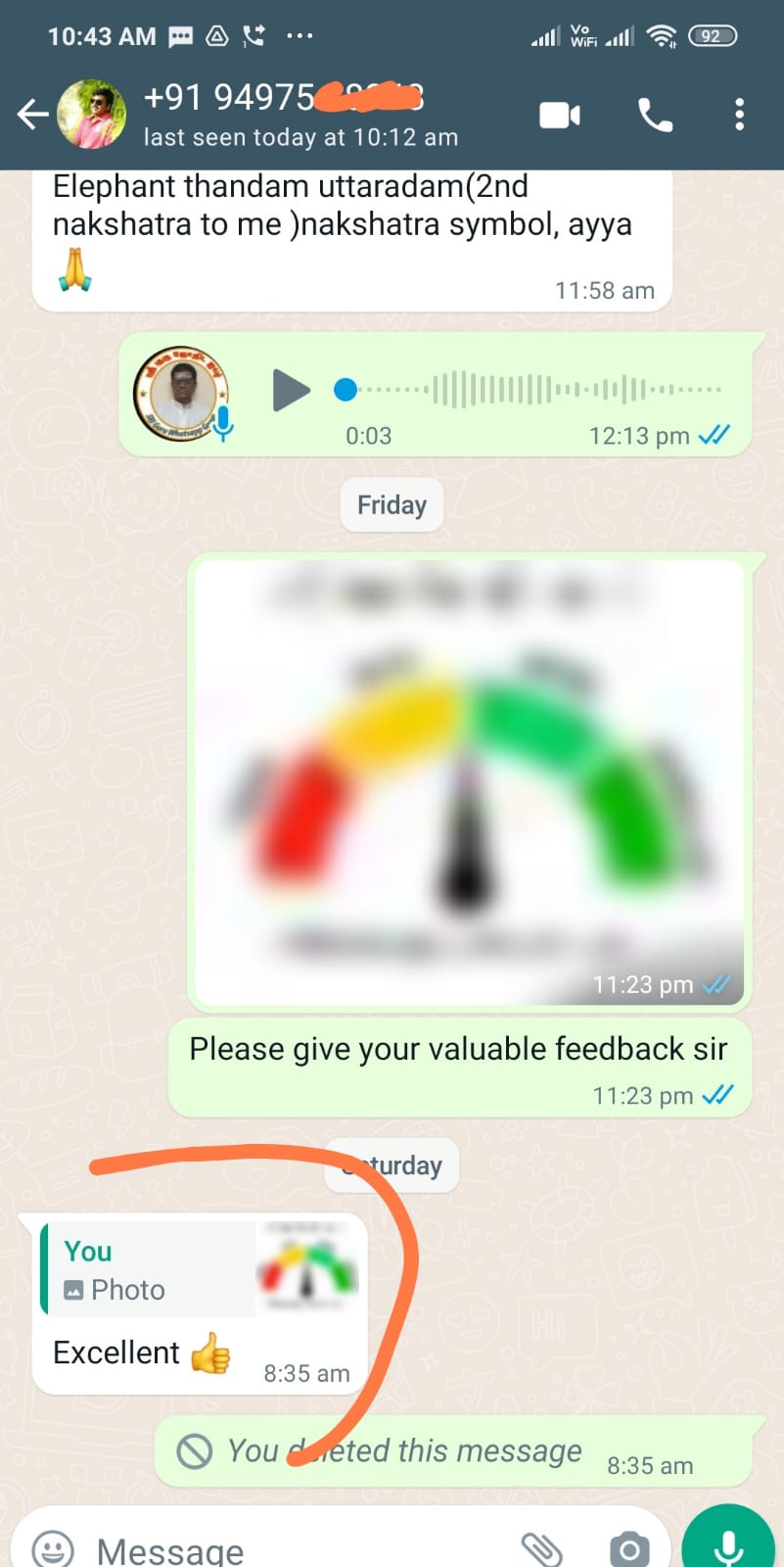
Task: Go back to the chats list
Action: click(x=32, y=115)
